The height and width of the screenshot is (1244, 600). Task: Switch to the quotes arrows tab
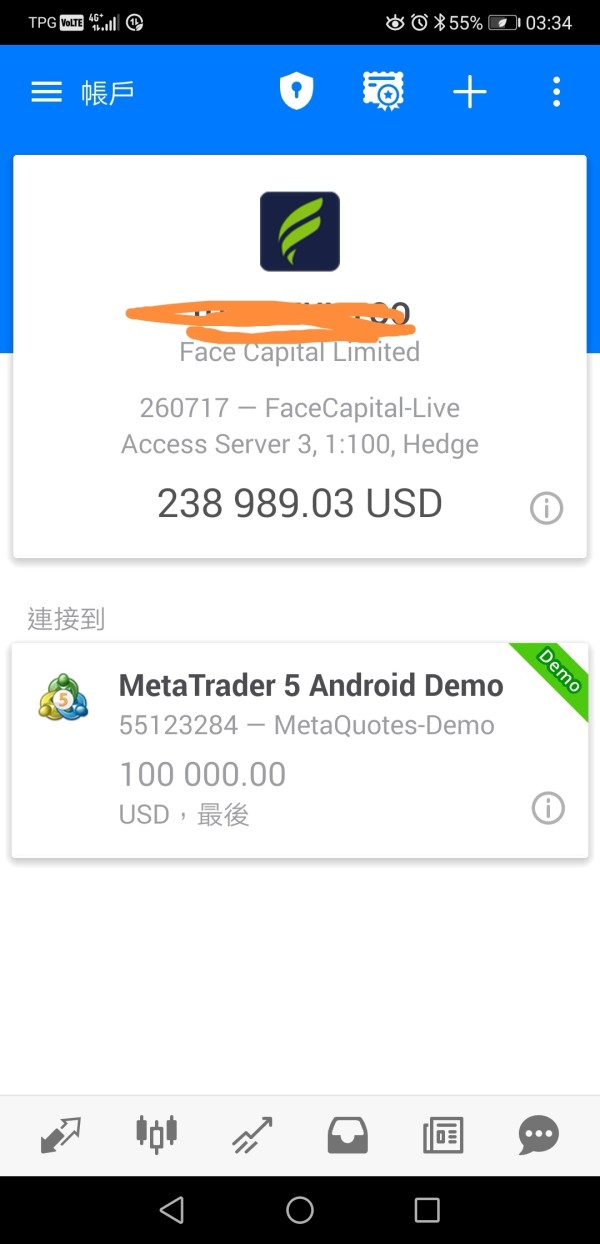60,1135
